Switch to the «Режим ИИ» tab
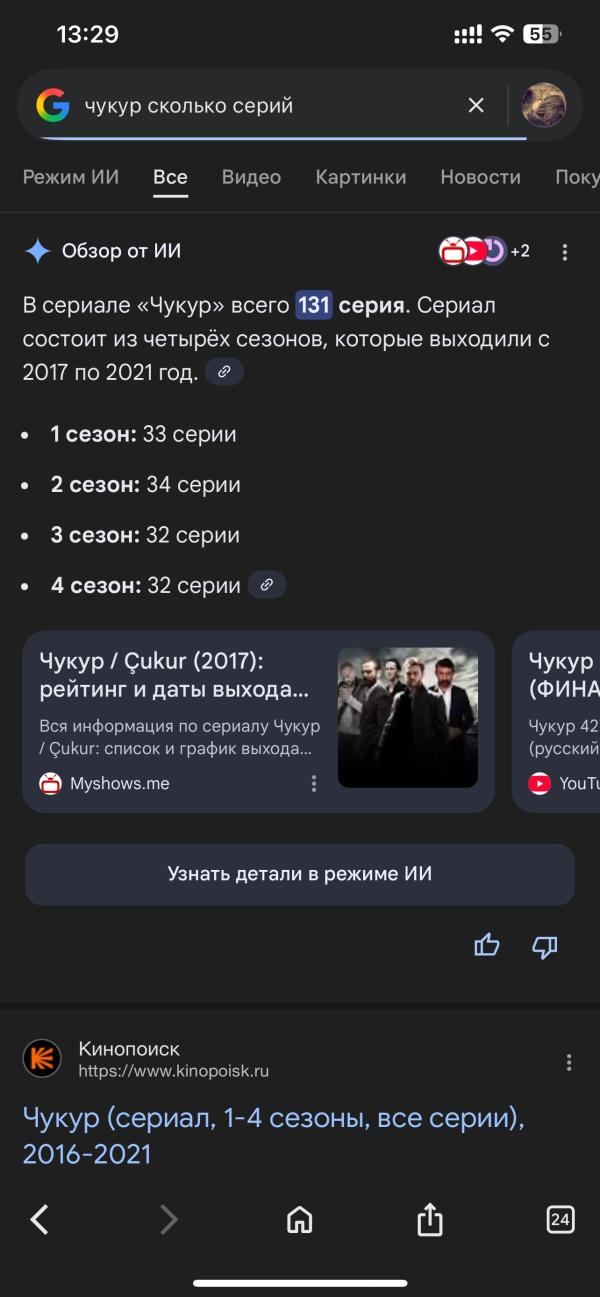This screenshot has height=1297, width=600. pos(71,177)
